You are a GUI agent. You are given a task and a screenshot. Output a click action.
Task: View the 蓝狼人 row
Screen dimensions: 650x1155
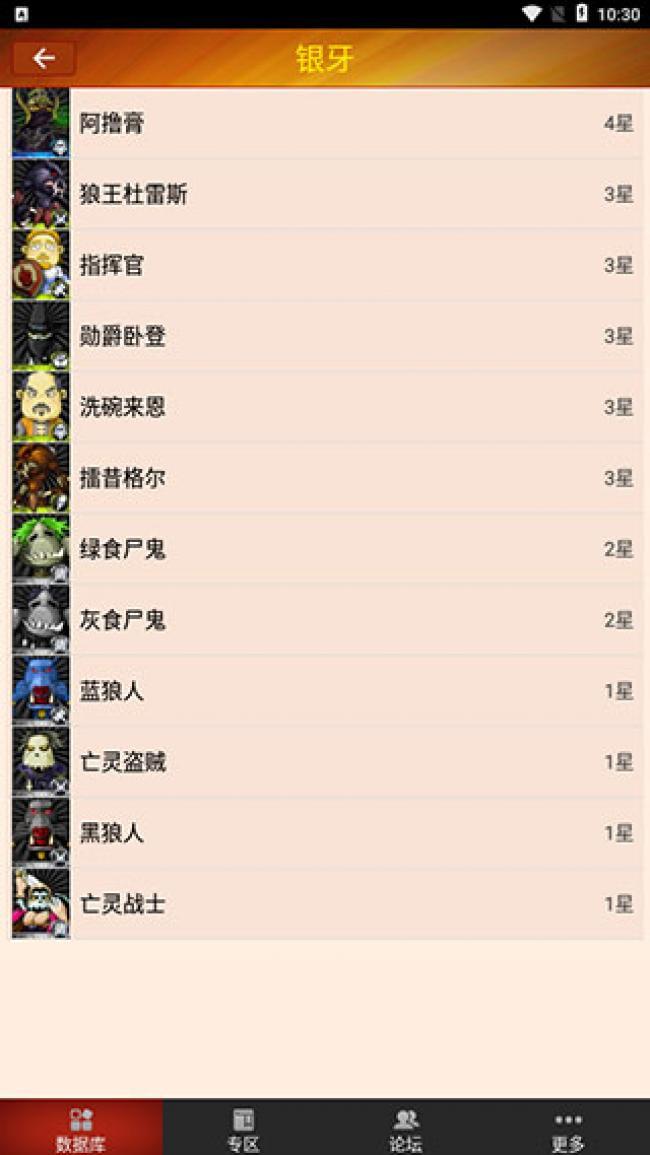point(325,691)
